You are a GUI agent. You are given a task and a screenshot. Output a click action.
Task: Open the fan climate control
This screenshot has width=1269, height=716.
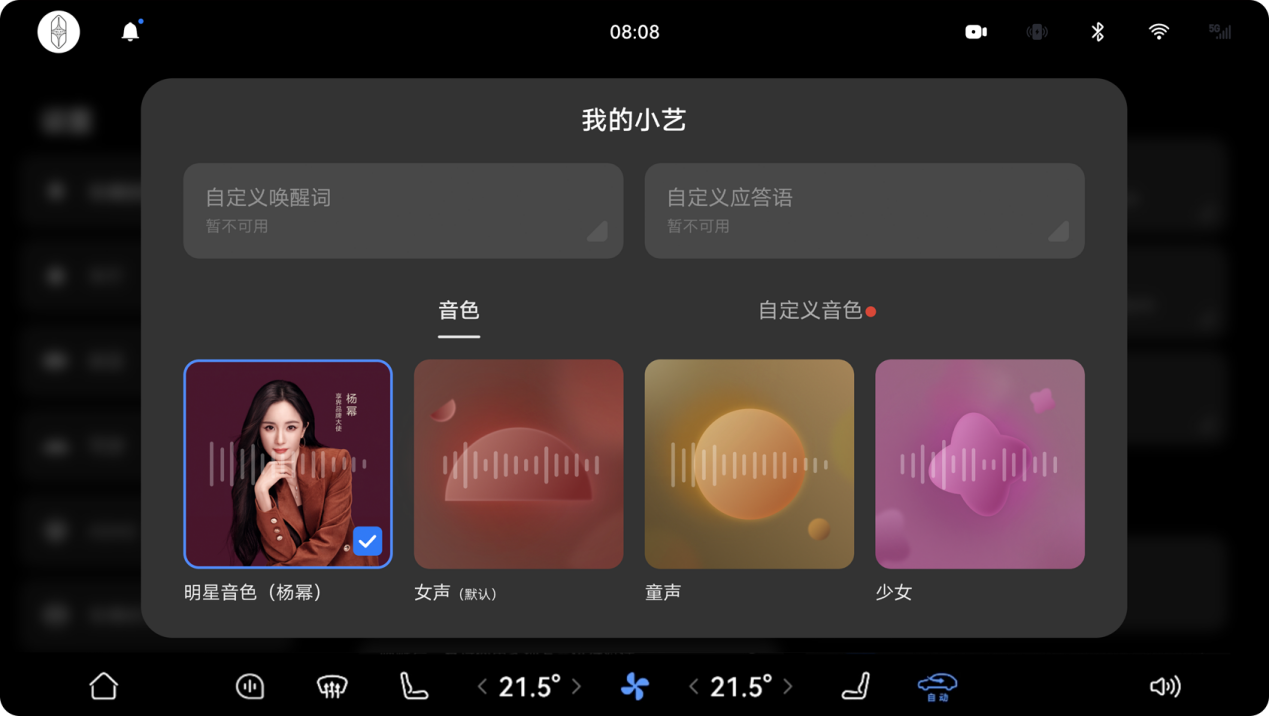pyautogui.click(x=635, y=686)
